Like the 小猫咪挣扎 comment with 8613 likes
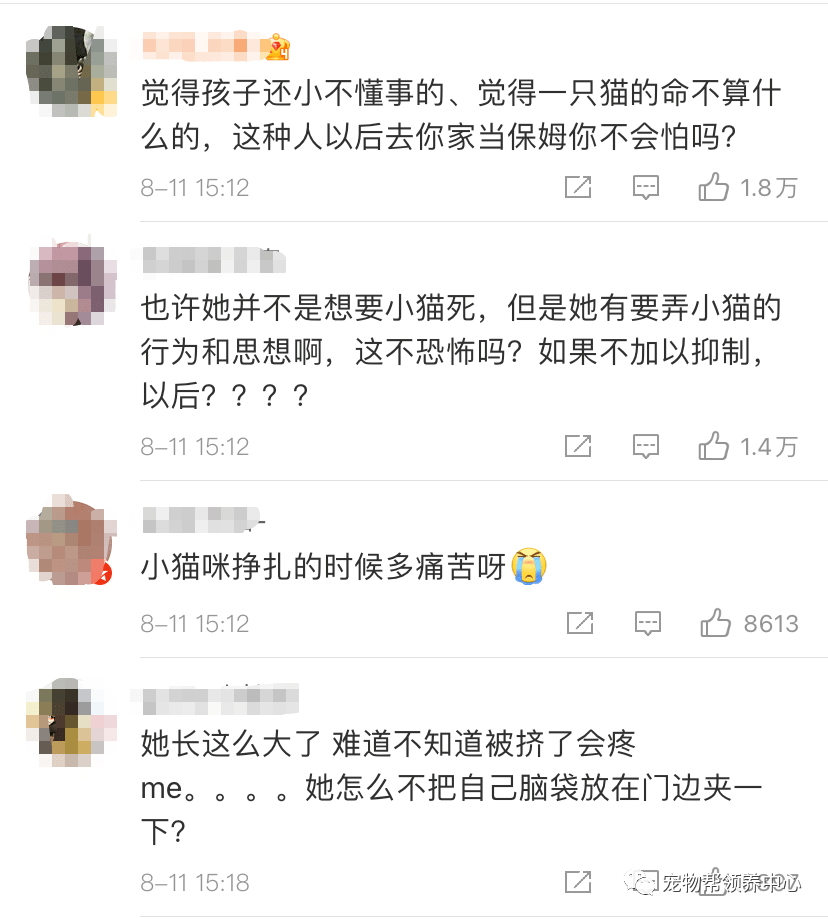This screenshot has width=828, height=919. tap(715, 624)
